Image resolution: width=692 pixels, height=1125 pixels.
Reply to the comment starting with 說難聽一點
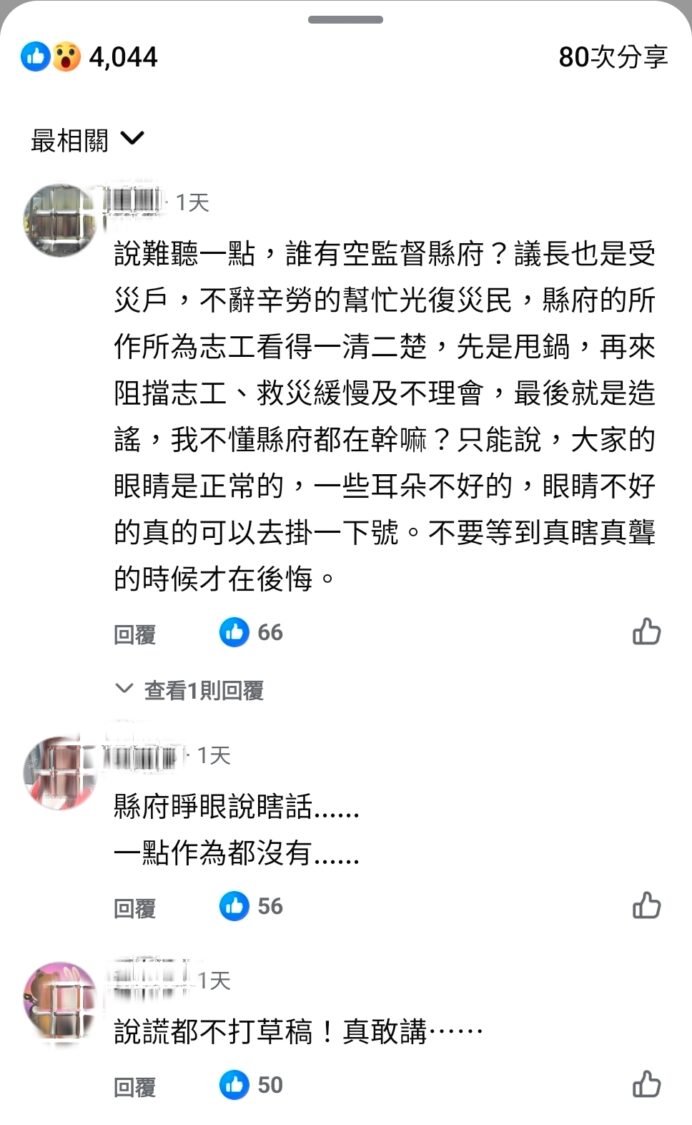(135, 633)
